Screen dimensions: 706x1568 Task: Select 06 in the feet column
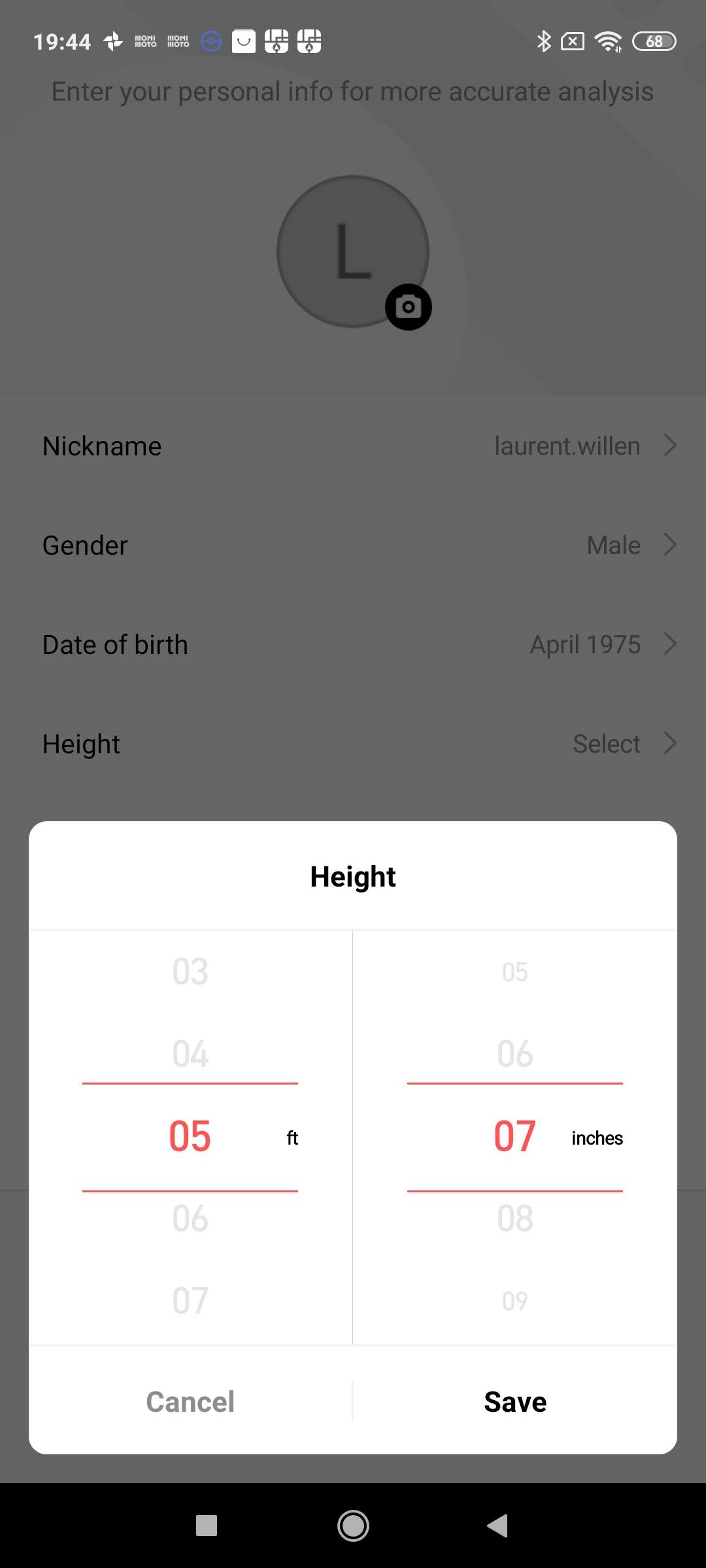point(190,1218)
